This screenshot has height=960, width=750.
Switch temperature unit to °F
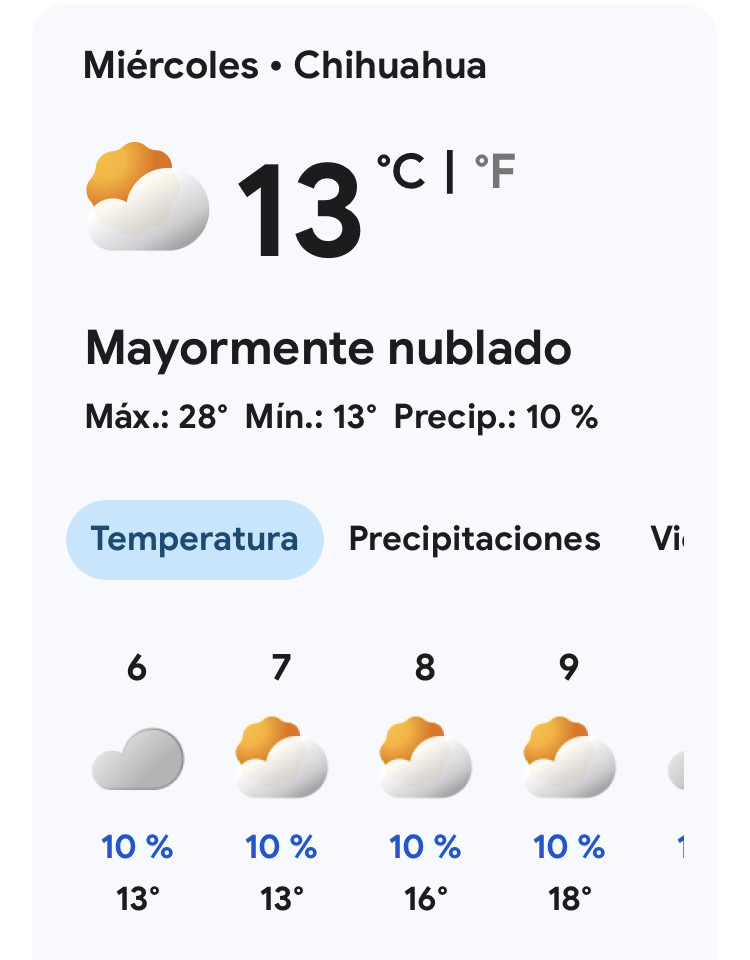click(x=495, y=171)
